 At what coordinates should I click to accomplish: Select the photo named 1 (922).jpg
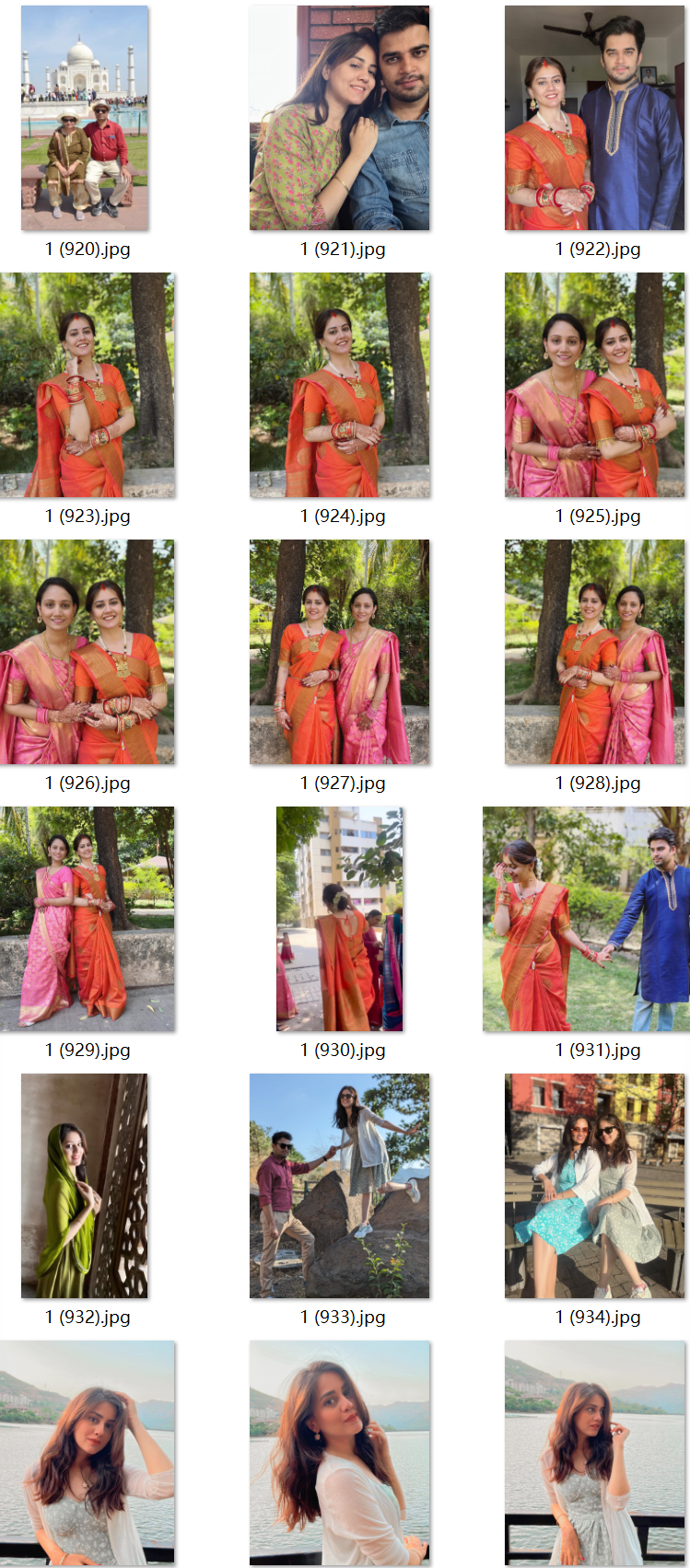594,118
